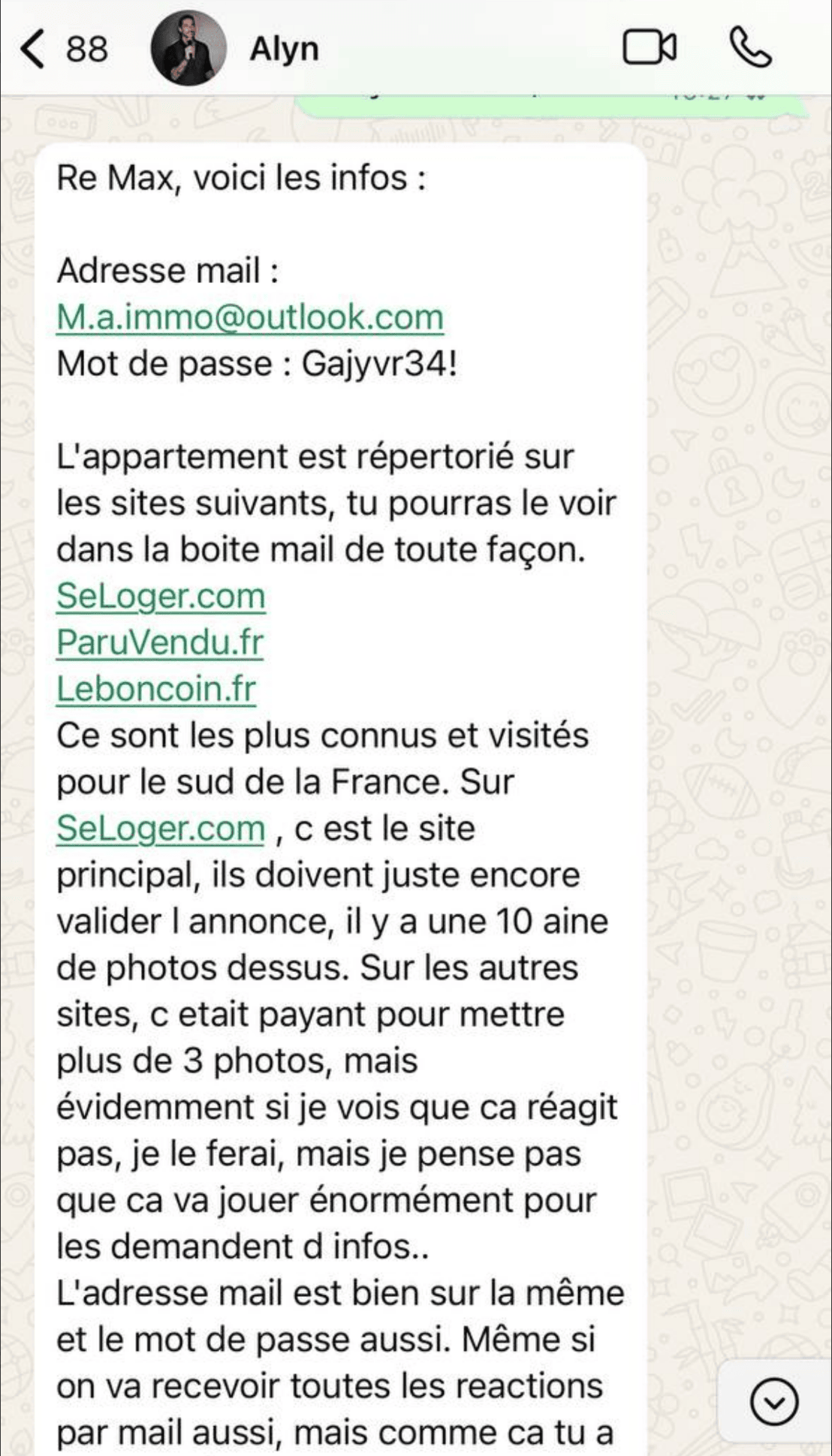This screenshot has width=832, height=1456.
Task: Open the M.a.immo@outlook.com email link
Action: click(250, 317)
